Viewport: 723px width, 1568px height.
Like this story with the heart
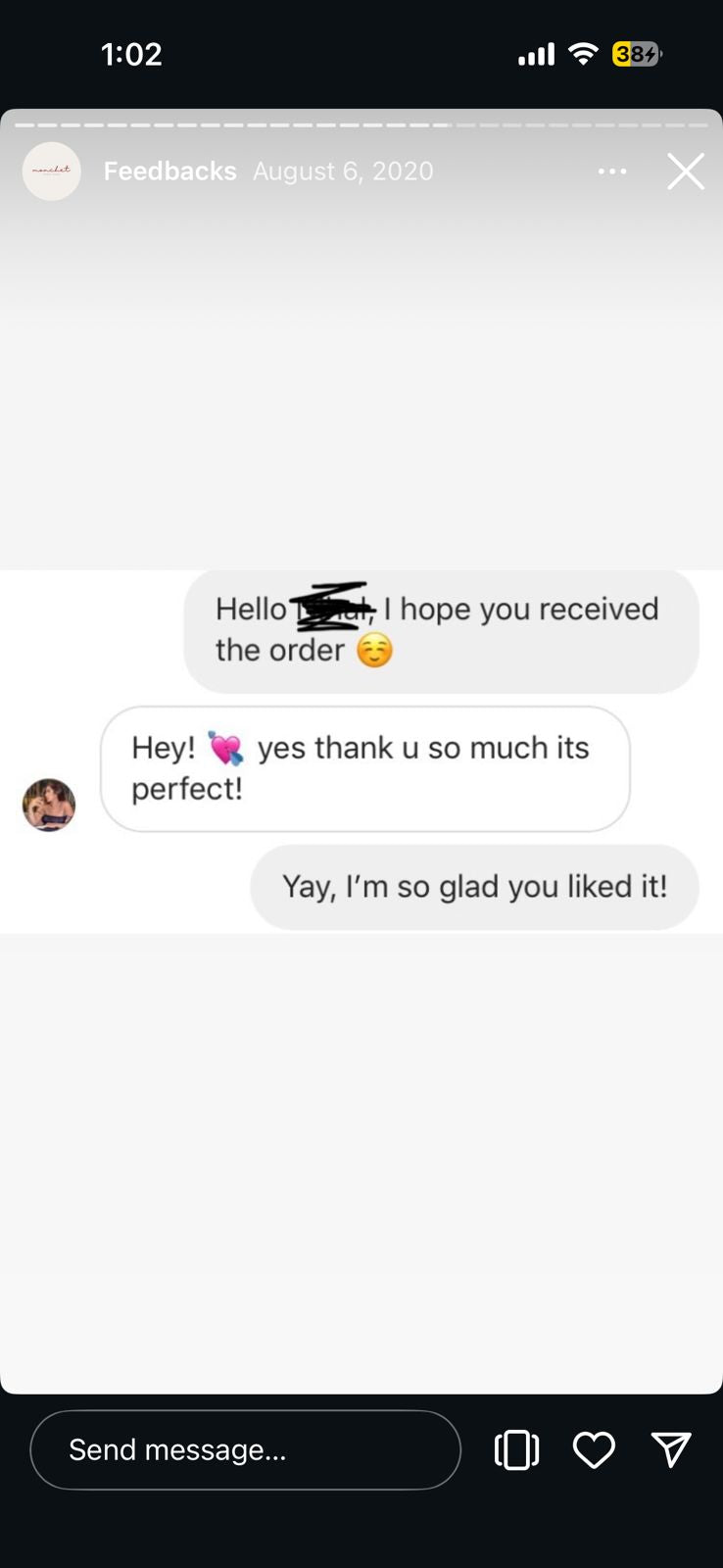[x=594, y=1449]
